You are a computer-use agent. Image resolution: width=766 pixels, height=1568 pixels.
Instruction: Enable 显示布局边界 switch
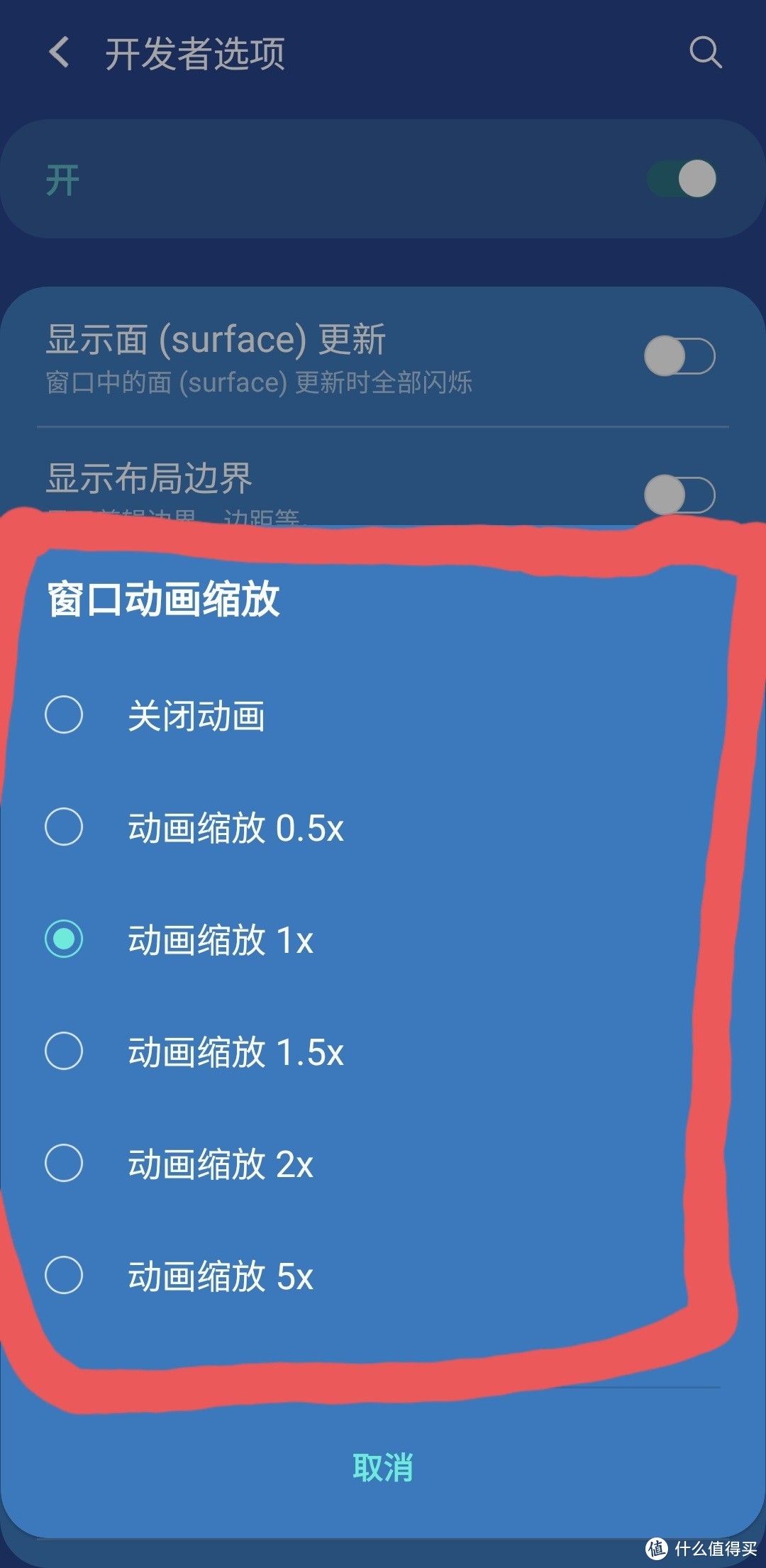tap(681, 495)
